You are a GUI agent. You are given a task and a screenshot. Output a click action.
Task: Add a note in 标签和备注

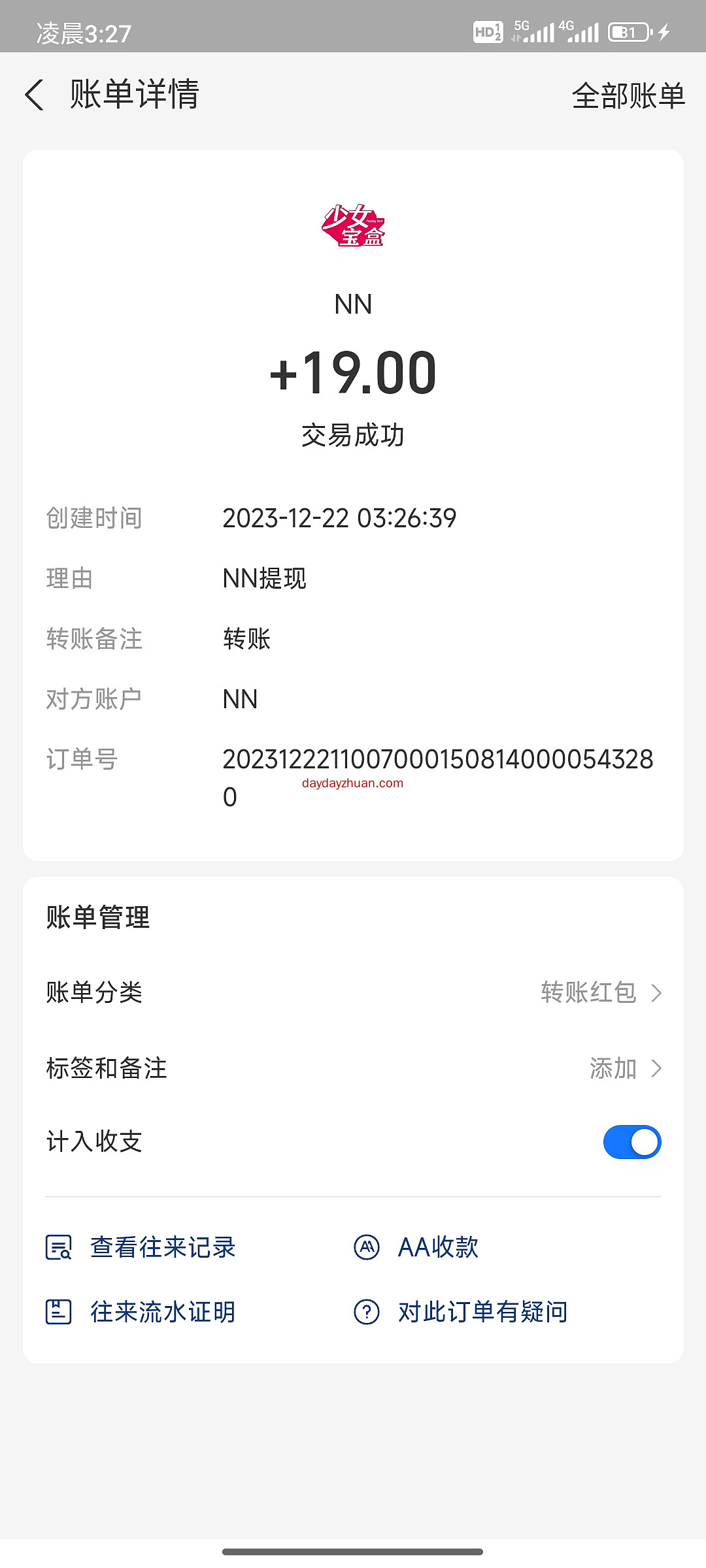pos(353,1068)
